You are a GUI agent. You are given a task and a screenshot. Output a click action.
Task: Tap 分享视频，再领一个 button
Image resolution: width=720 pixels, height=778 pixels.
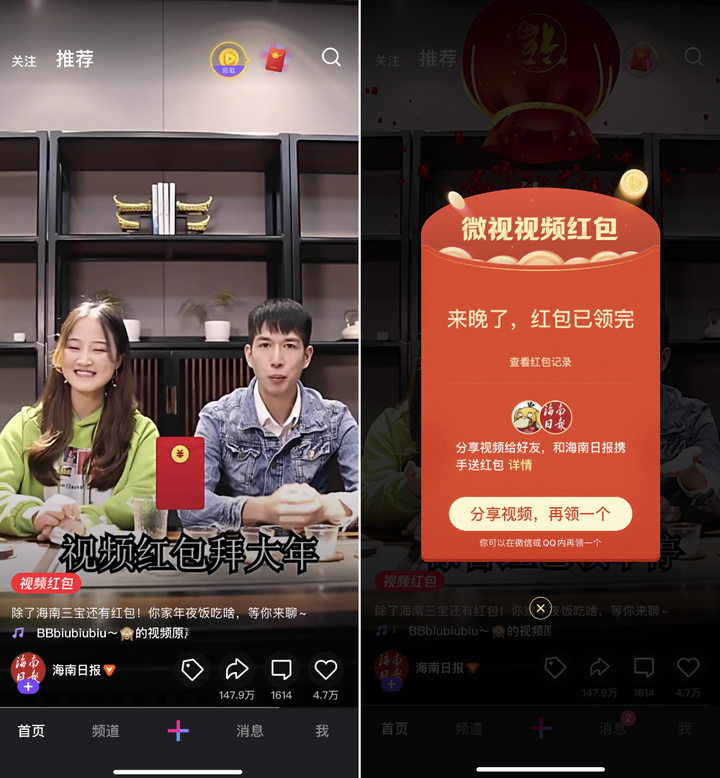pos(540,514)
